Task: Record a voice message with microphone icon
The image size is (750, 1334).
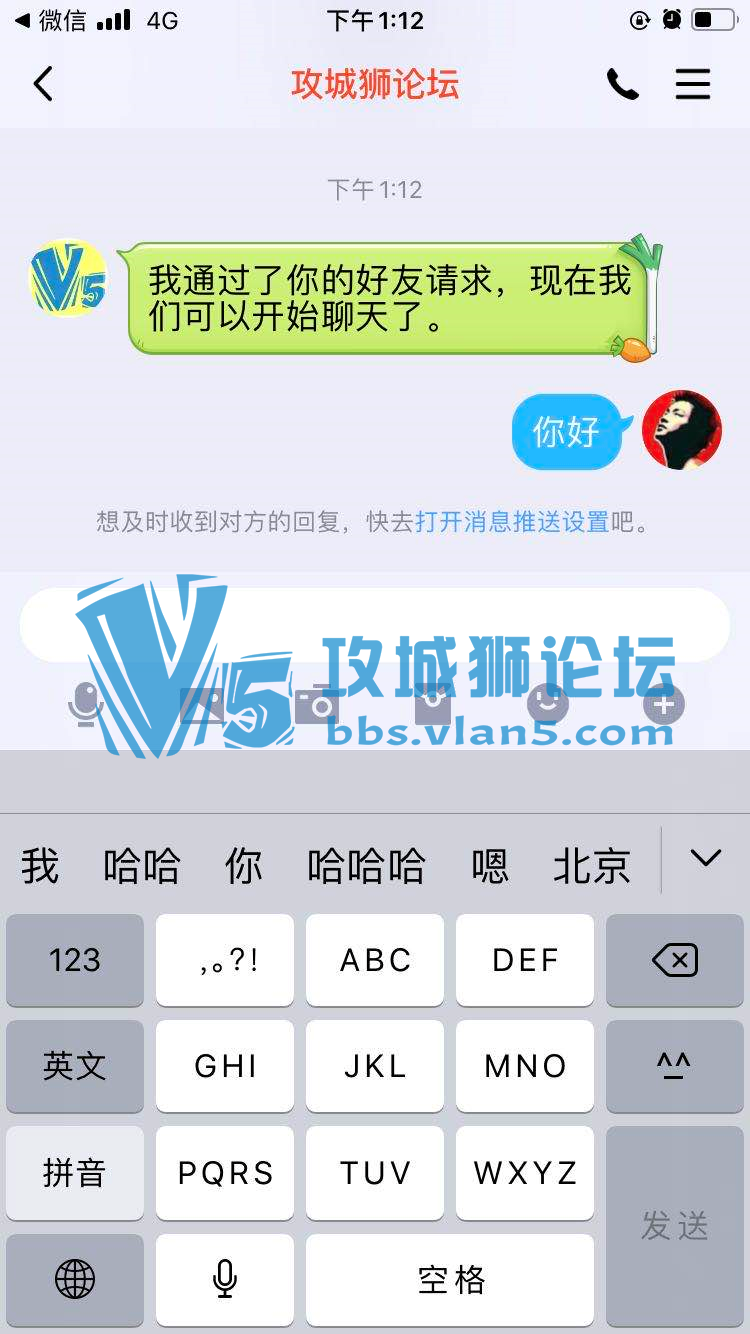Action: tap(86, 705)
